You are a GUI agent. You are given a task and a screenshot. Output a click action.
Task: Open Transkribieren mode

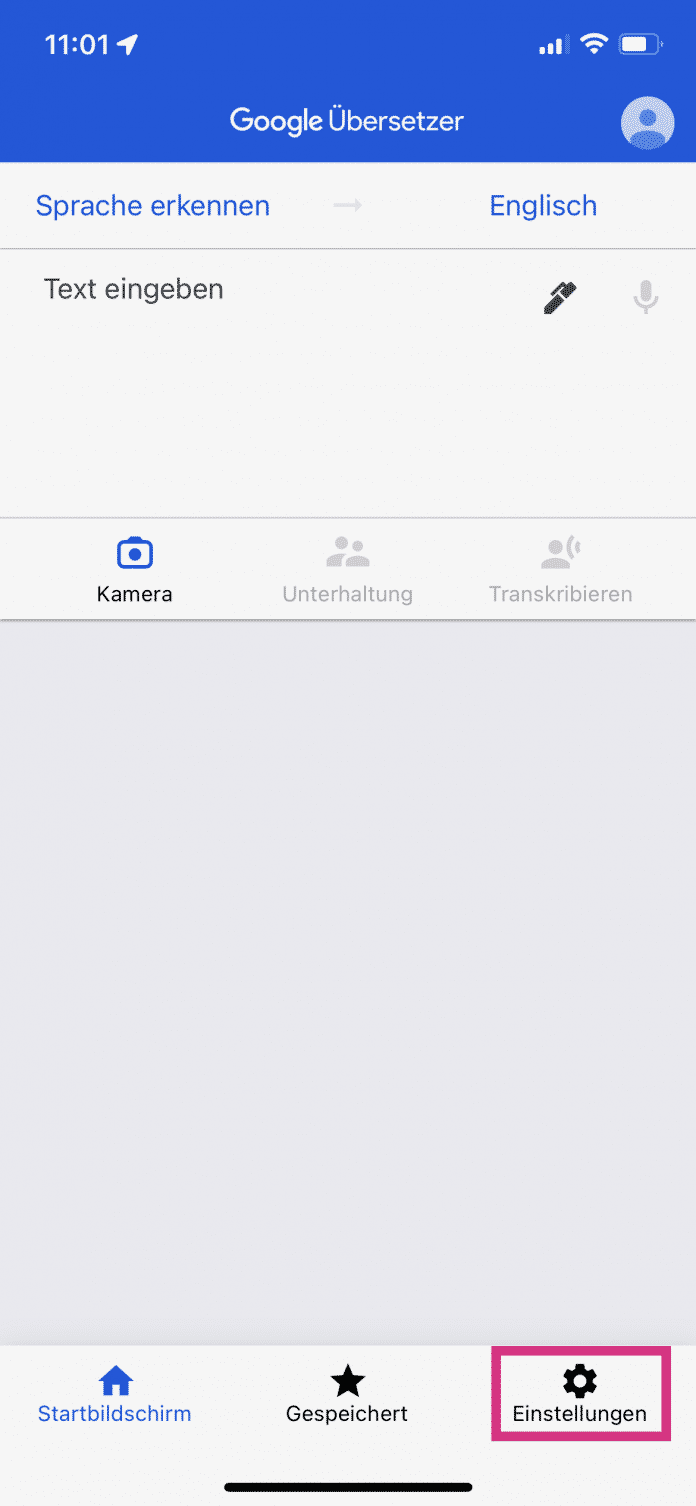coord(560,570)
